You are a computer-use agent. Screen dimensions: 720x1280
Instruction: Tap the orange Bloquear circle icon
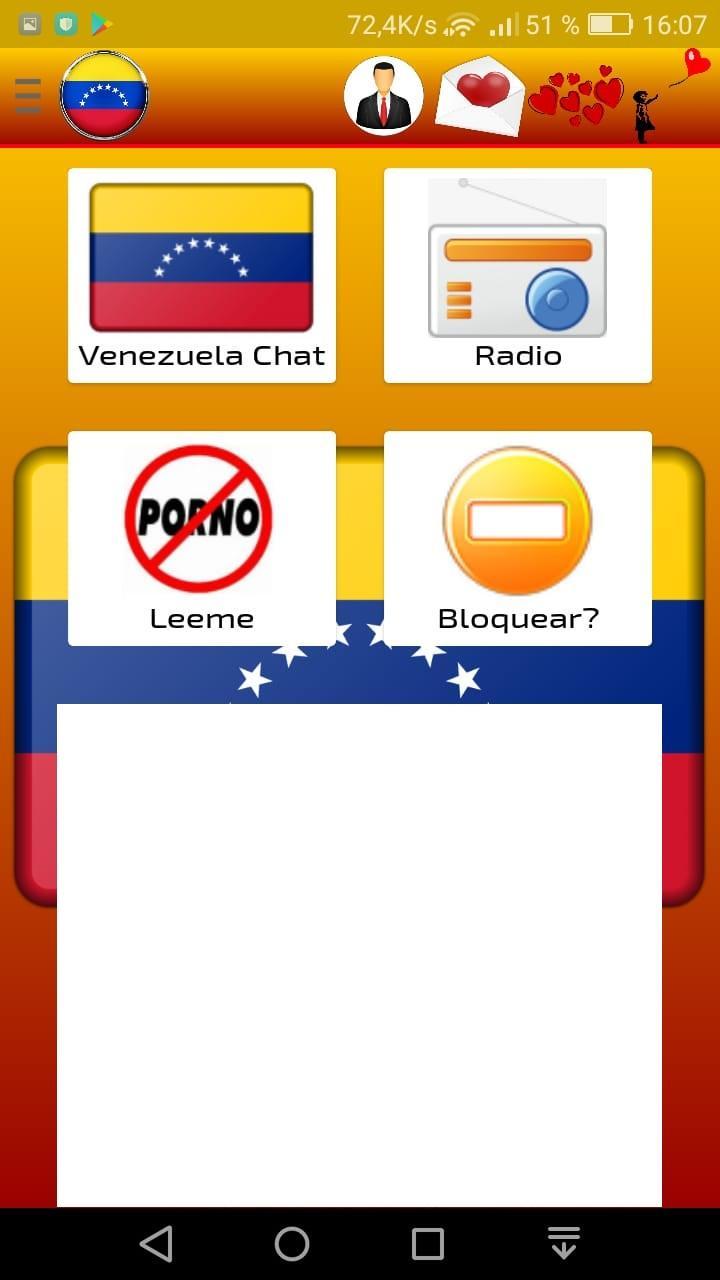point(517,520)
